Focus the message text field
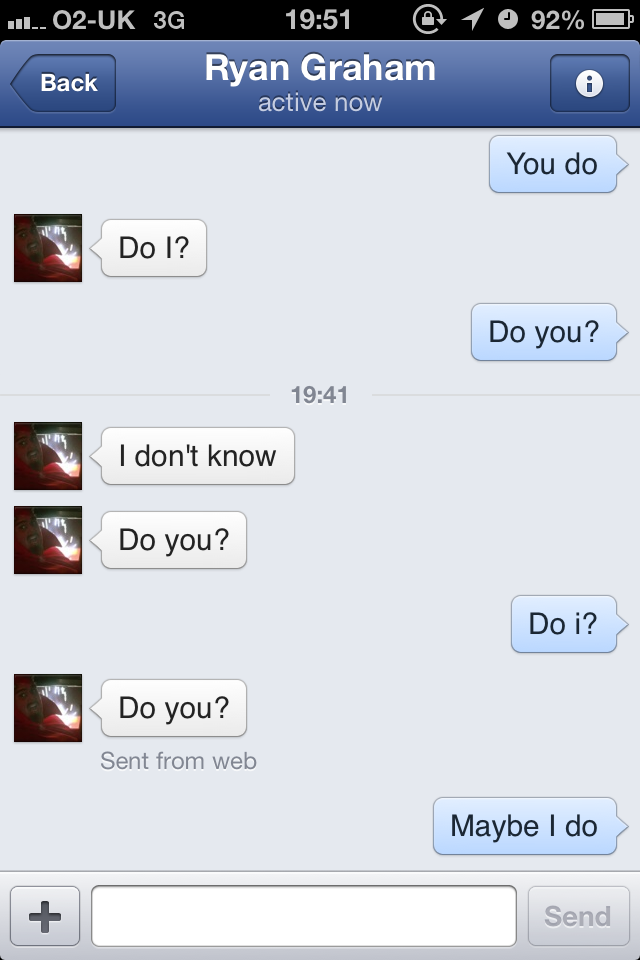The image size is (640, 960). (x=304, y=916)
